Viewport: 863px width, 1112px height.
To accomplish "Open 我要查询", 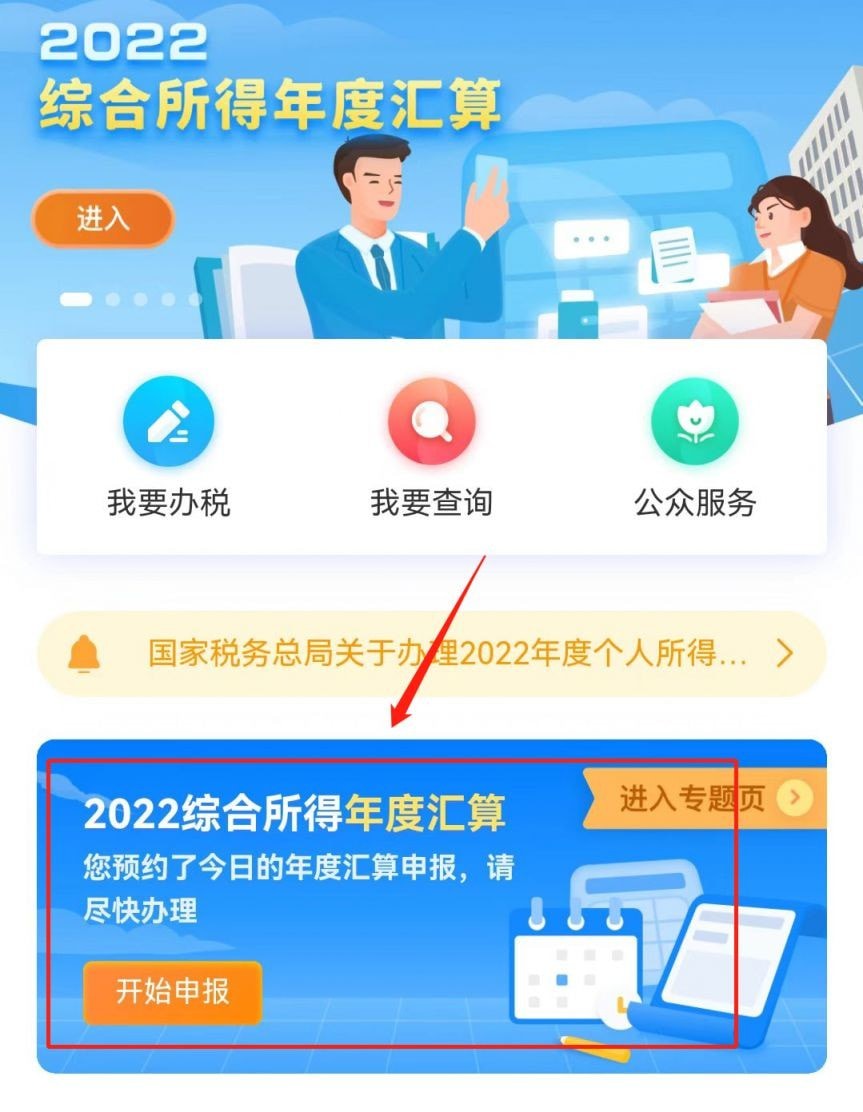I will 431,447.
